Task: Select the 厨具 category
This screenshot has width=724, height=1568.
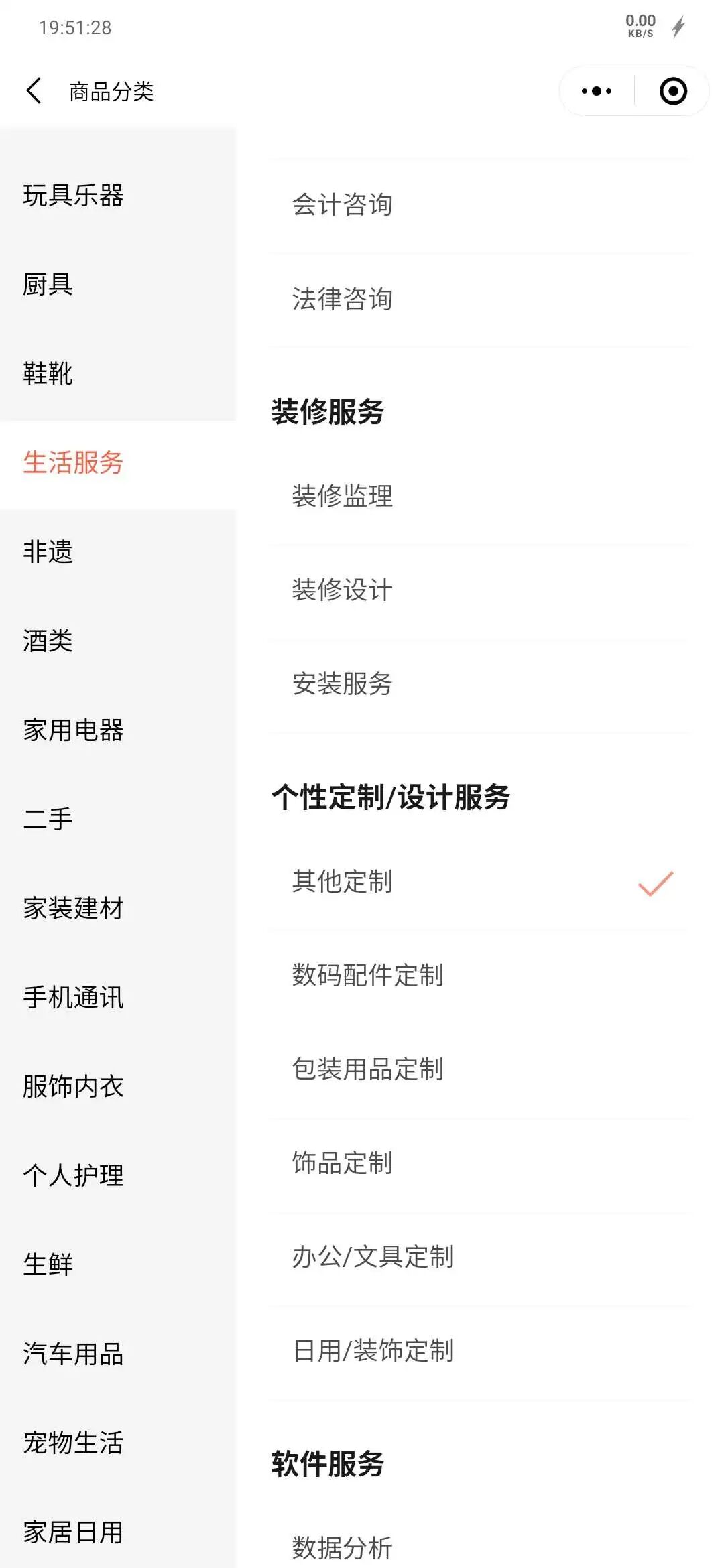Action: (118, 285)
